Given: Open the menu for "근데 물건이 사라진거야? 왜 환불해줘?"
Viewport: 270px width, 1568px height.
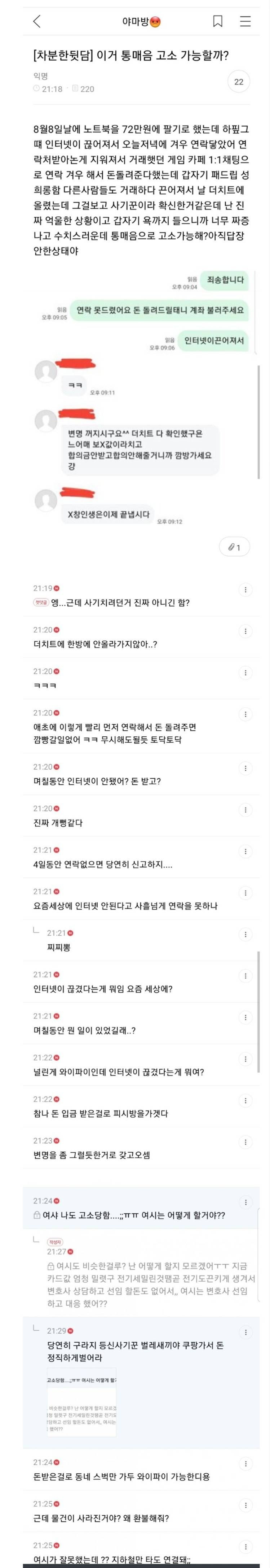Looking at the screenshot, I should tap(246, 1505).
